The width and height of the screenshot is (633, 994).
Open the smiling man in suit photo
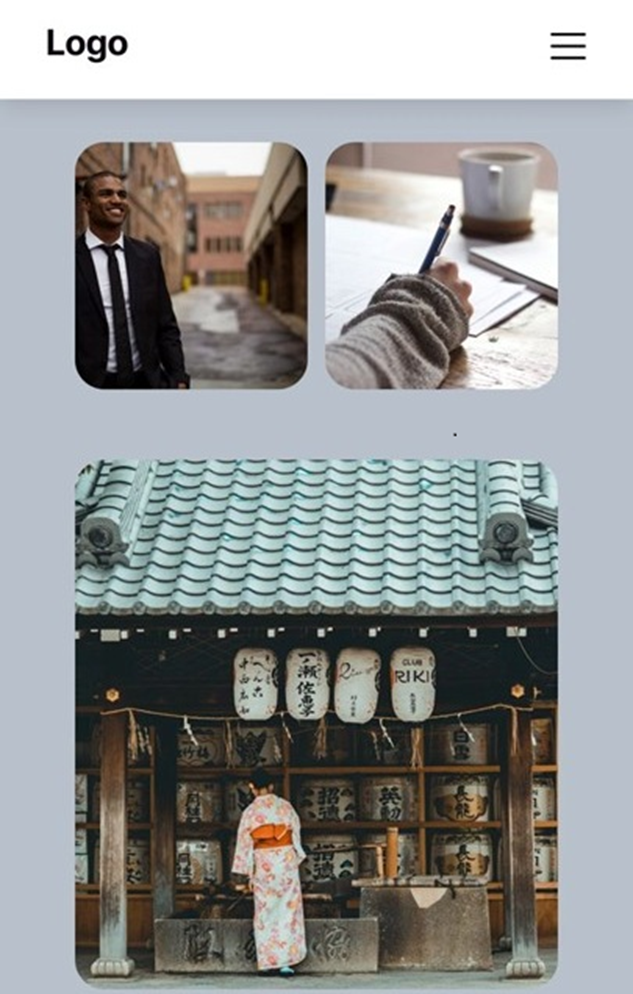tap(191, 265)
